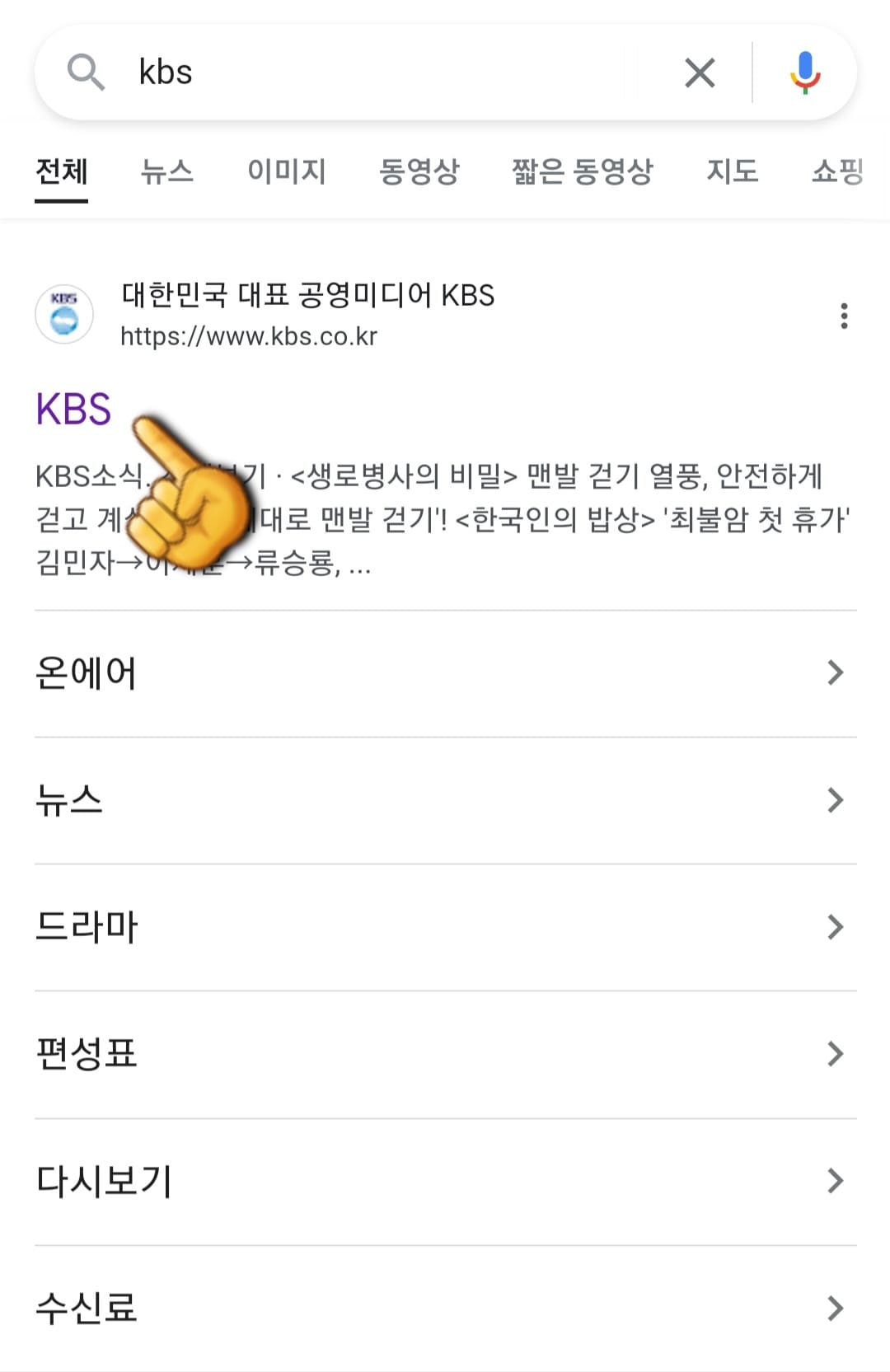The width and height of the screenshot is (890, 1372).
Task: Tap the microphone for voice search
Action: click(805, 73)
